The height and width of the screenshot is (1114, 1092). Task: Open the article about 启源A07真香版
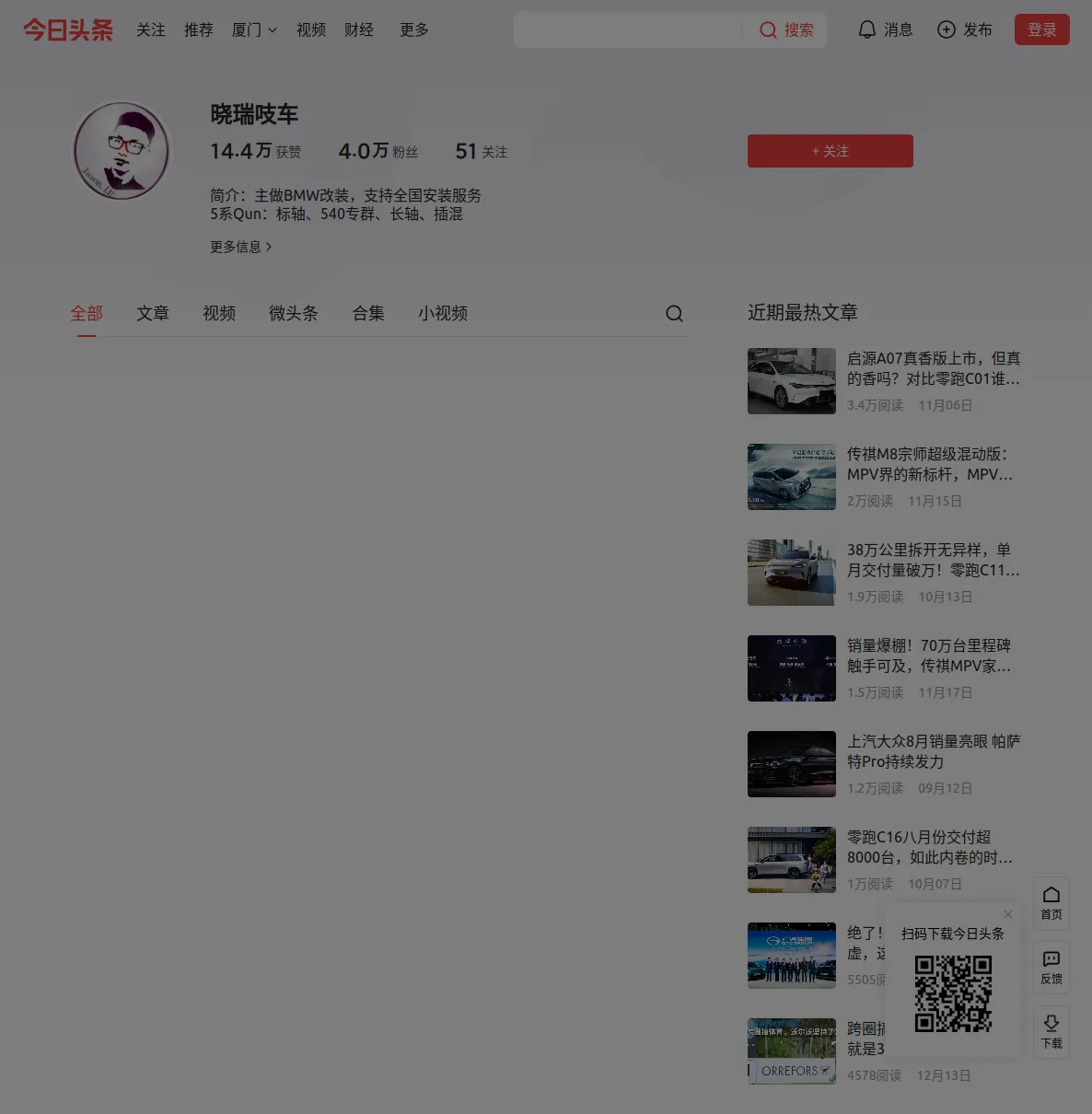point(933,368)
